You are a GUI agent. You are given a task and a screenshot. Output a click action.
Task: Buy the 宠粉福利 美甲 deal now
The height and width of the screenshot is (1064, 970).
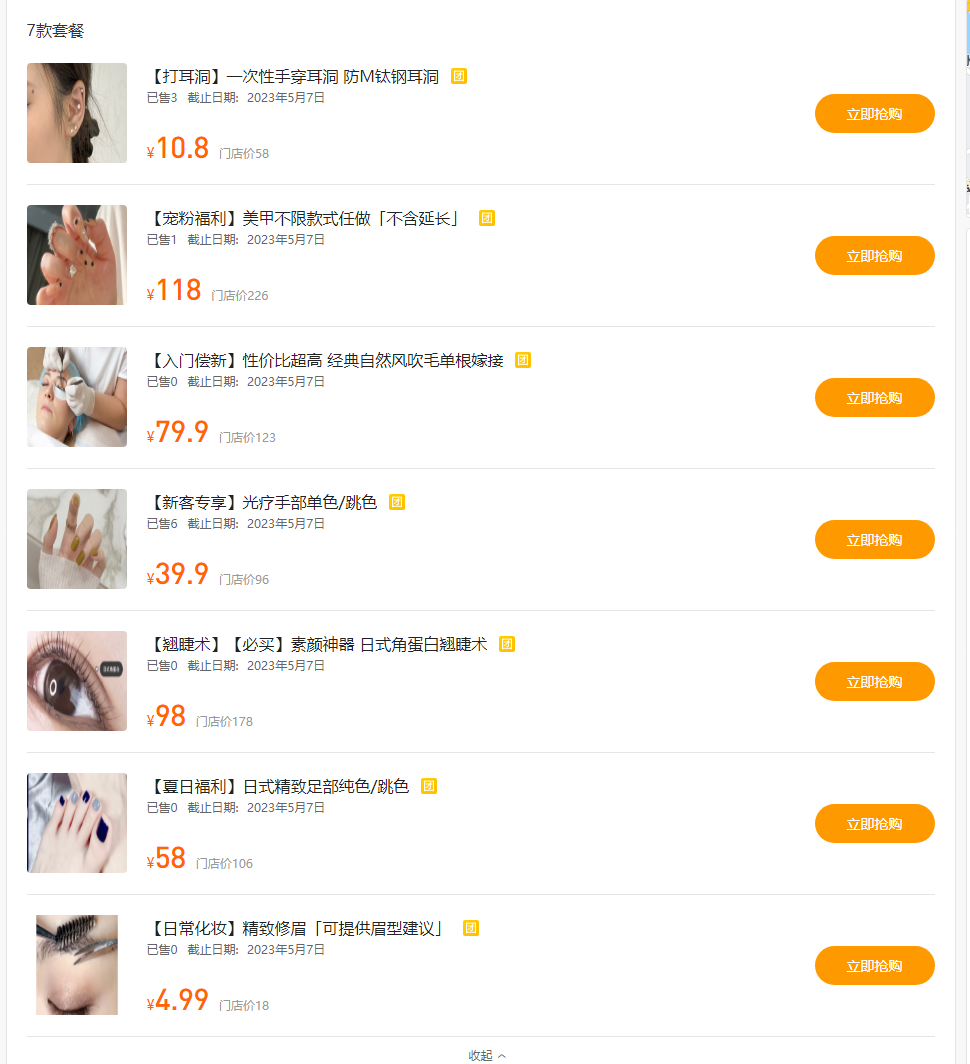(874, 256)
